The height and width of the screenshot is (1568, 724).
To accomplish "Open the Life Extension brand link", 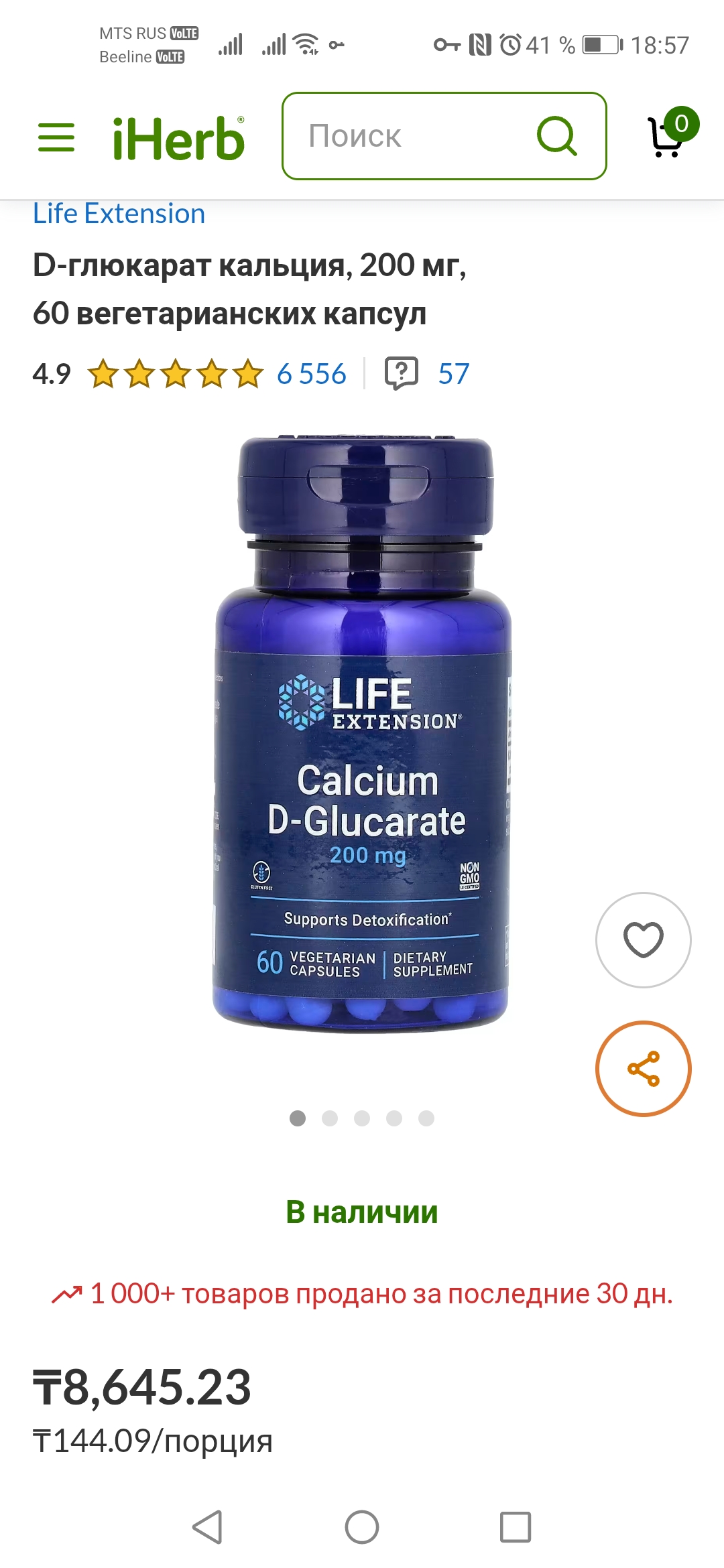I will pos(119,214).
